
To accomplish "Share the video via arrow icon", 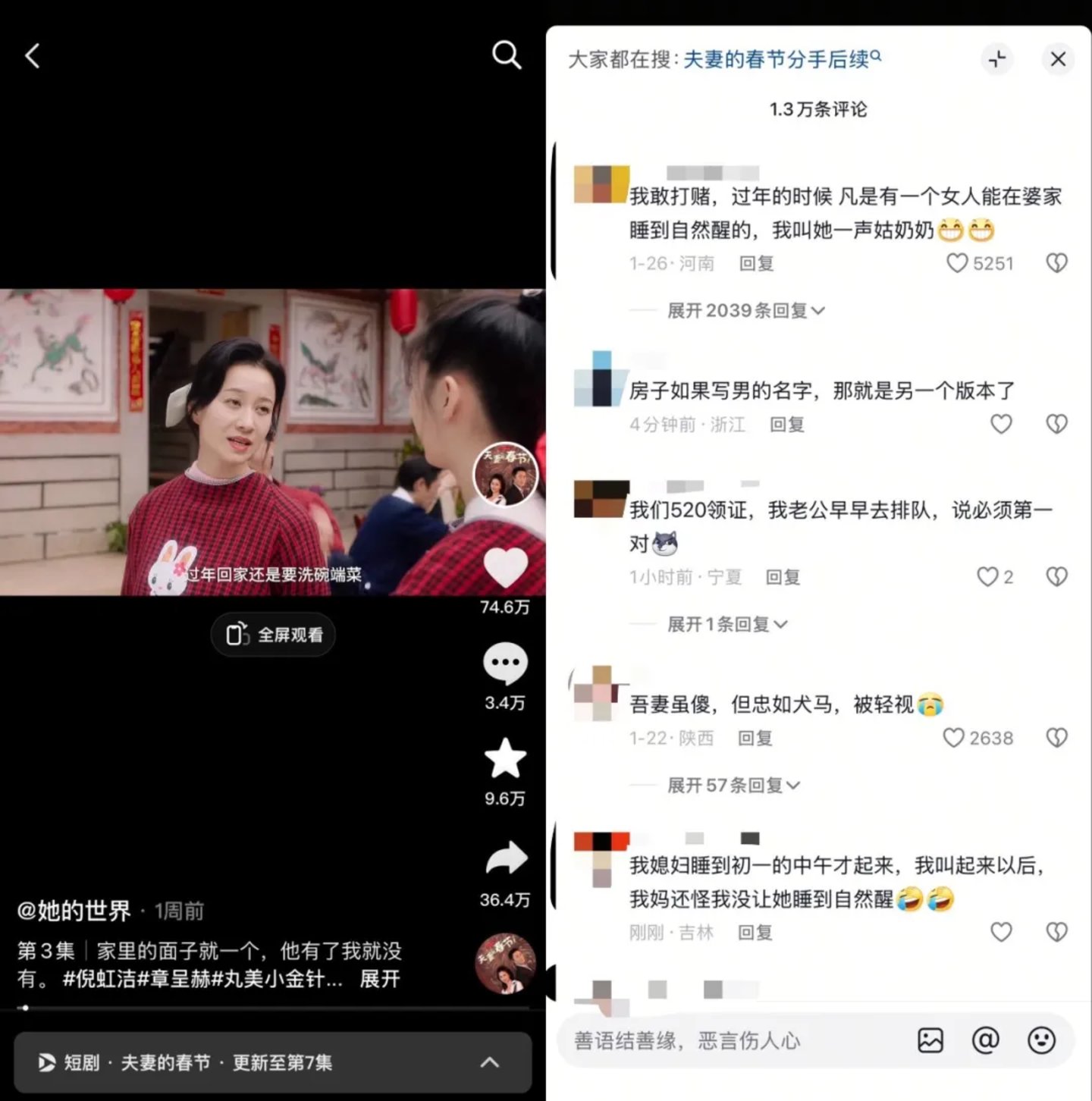I will pyautogui.click(x=505, y=858).
